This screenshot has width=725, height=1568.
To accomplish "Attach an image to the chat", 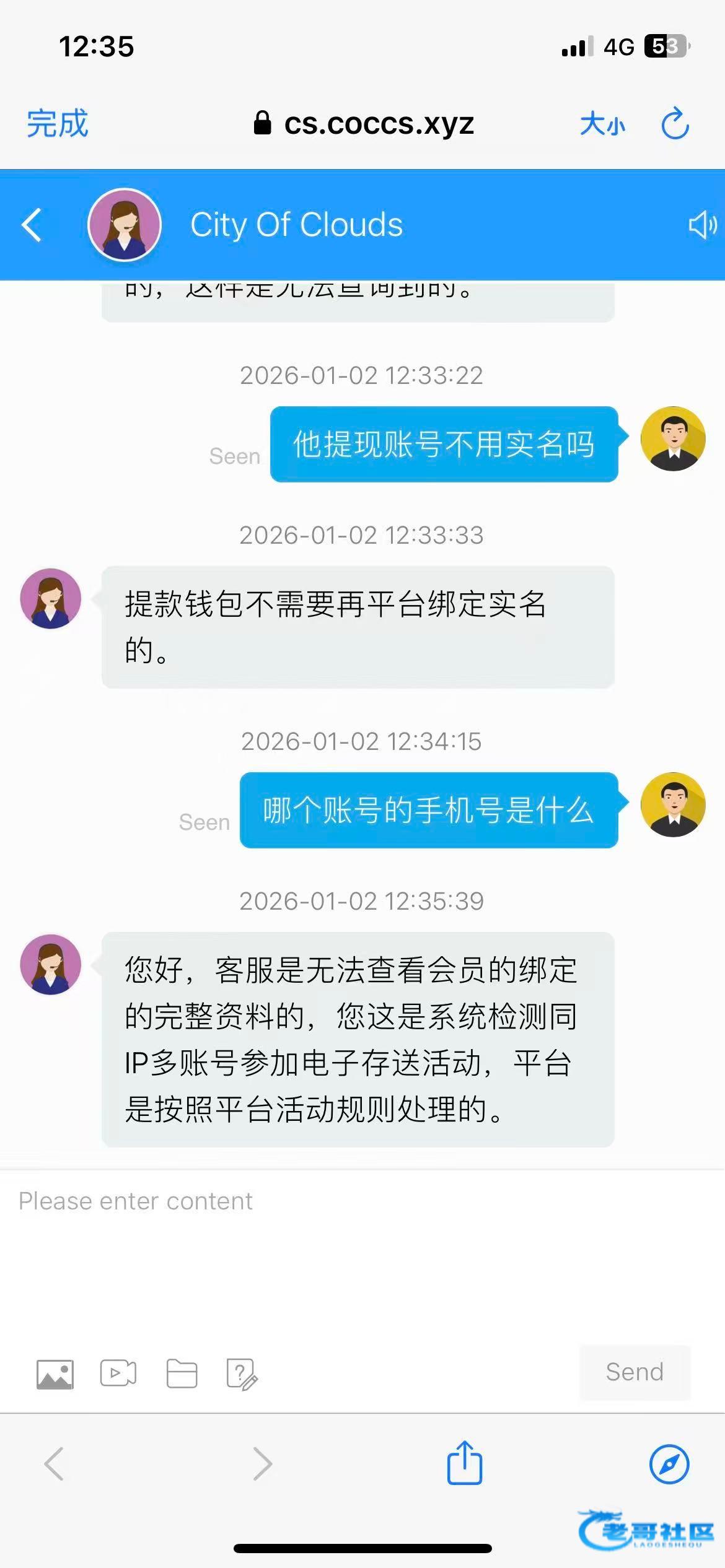I will (x=55, y=1374).
